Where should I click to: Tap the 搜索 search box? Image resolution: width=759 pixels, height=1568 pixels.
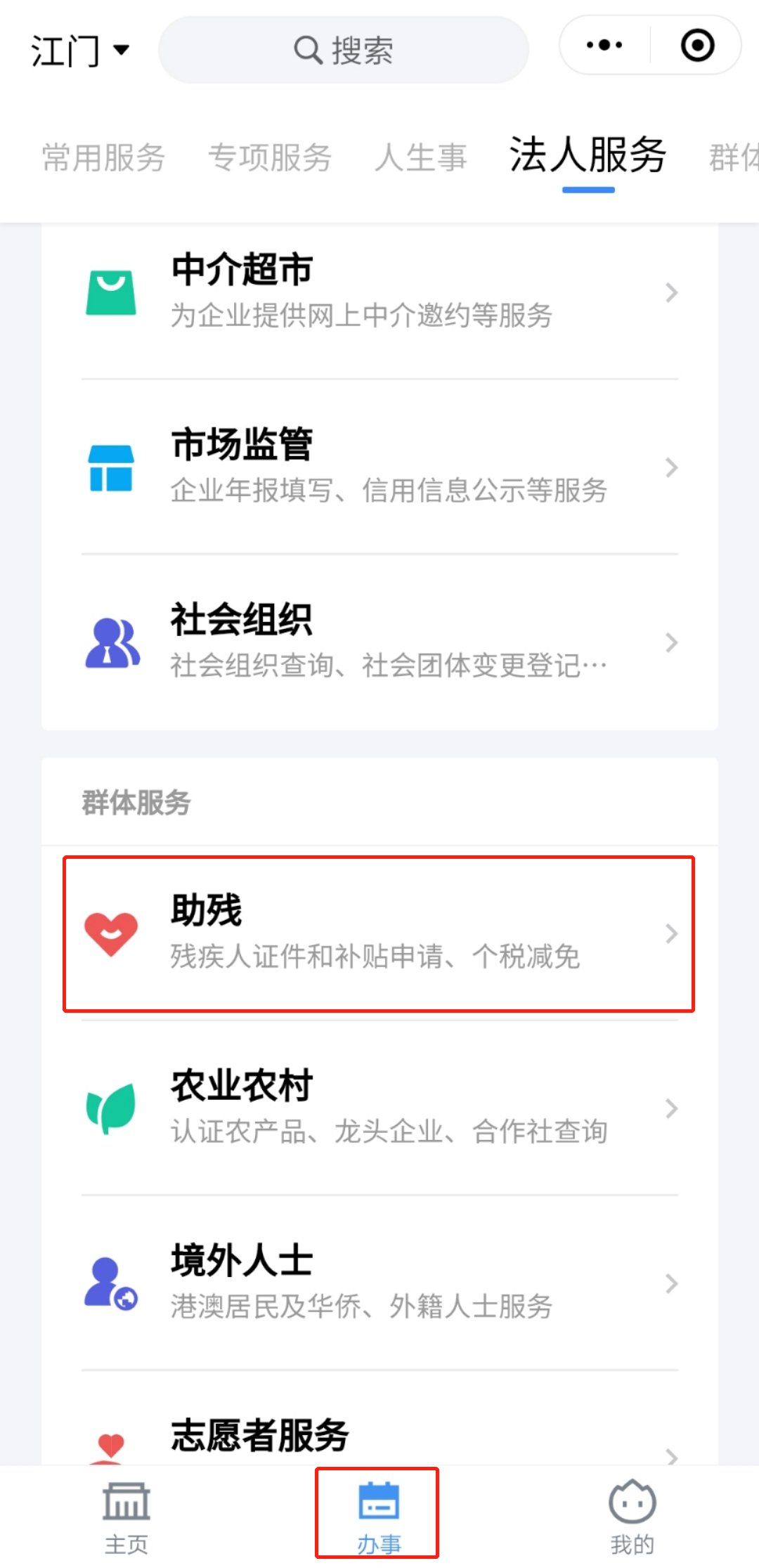[x=343, y=51]
